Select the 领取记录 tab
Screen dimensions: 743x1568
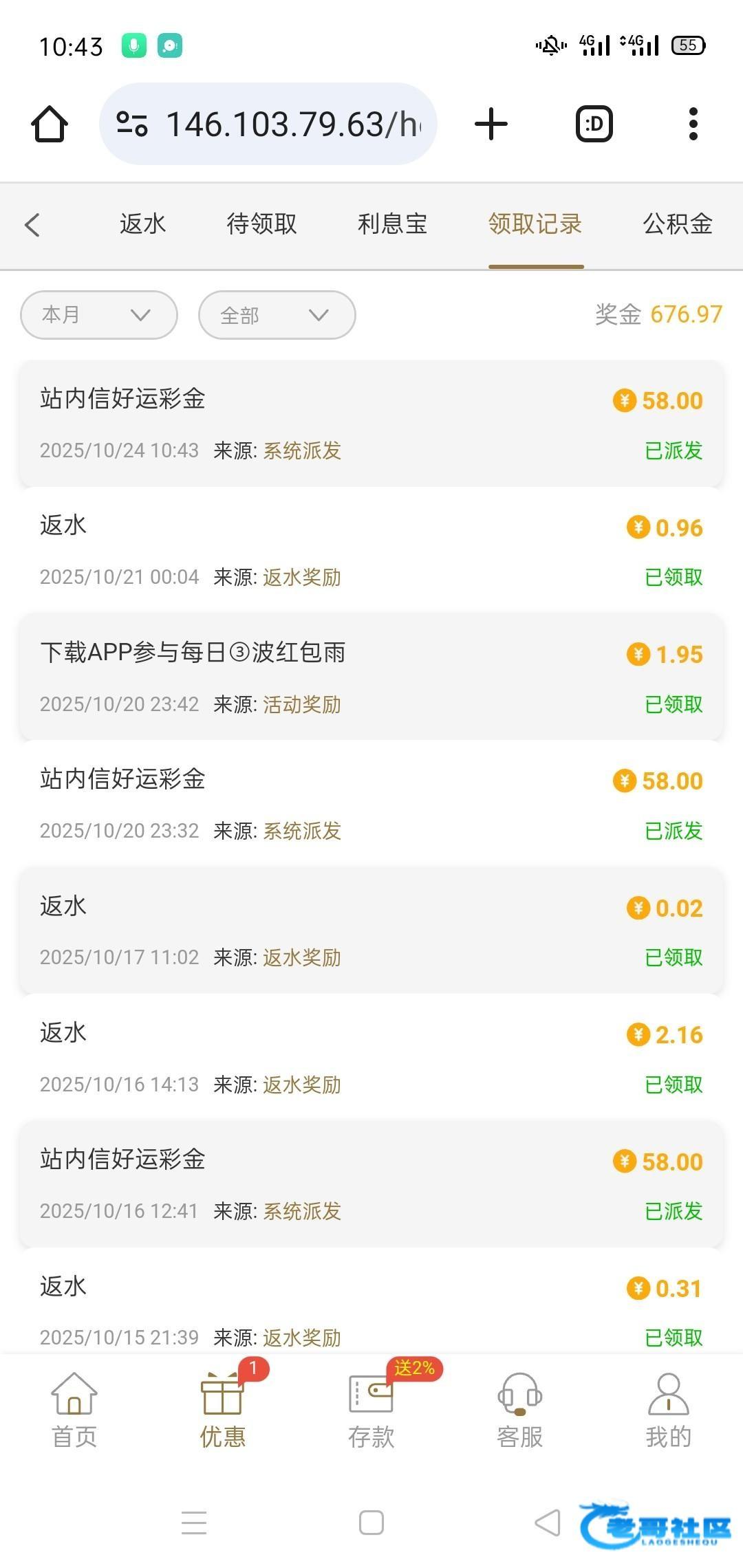[535, 224]
